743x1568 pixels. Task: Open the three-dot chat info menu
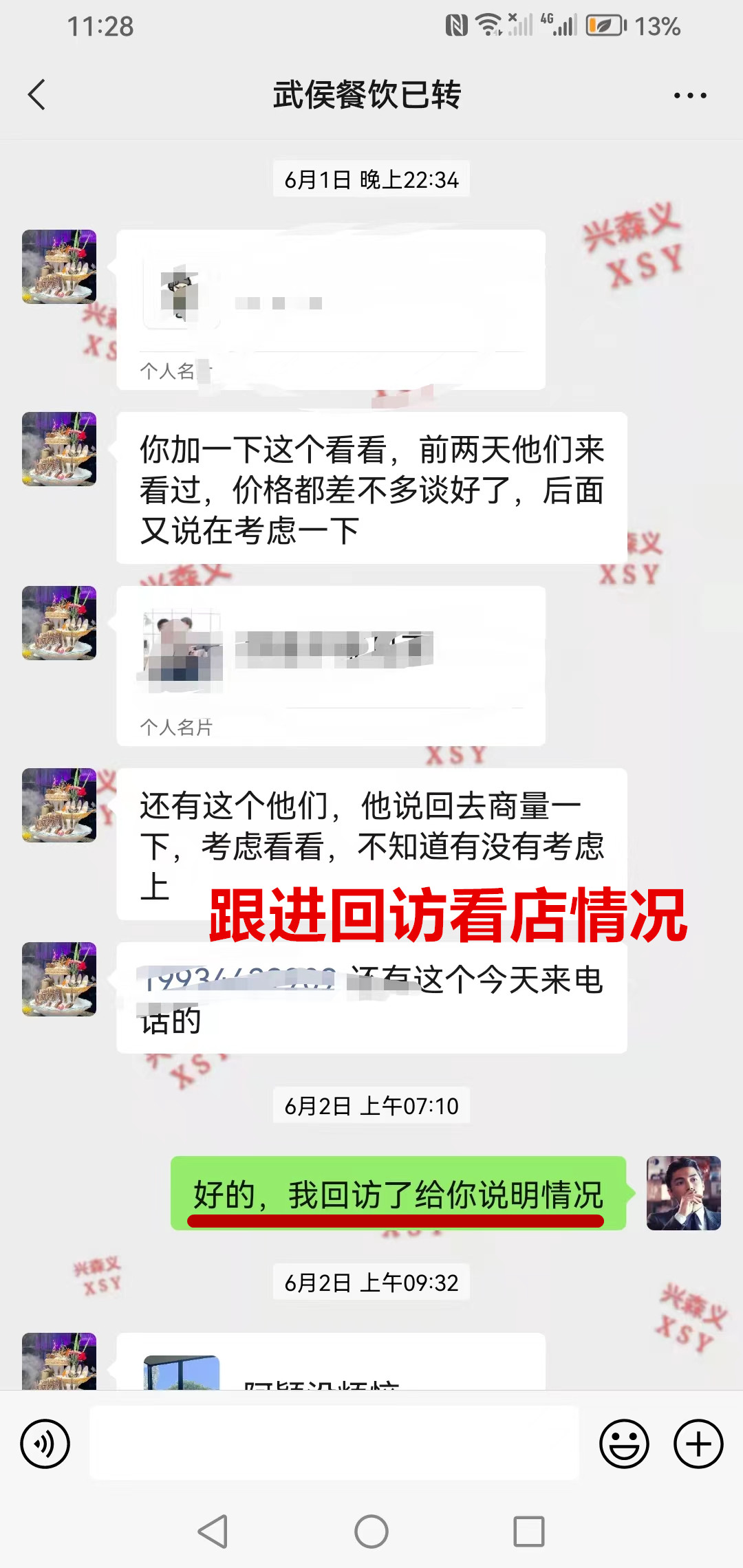coord(689,96)
